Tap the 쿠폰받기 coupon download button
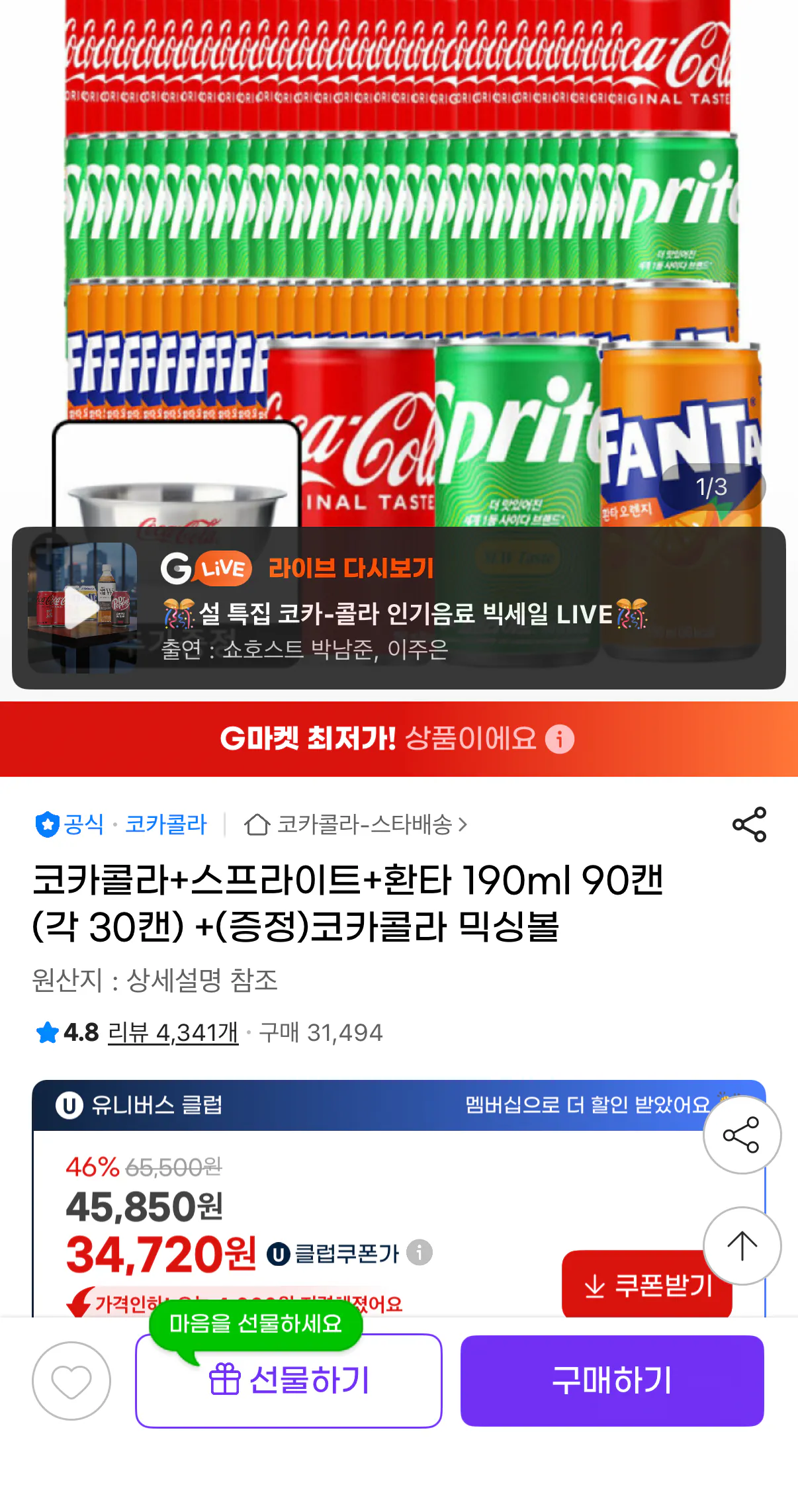 pos(646,1287)
